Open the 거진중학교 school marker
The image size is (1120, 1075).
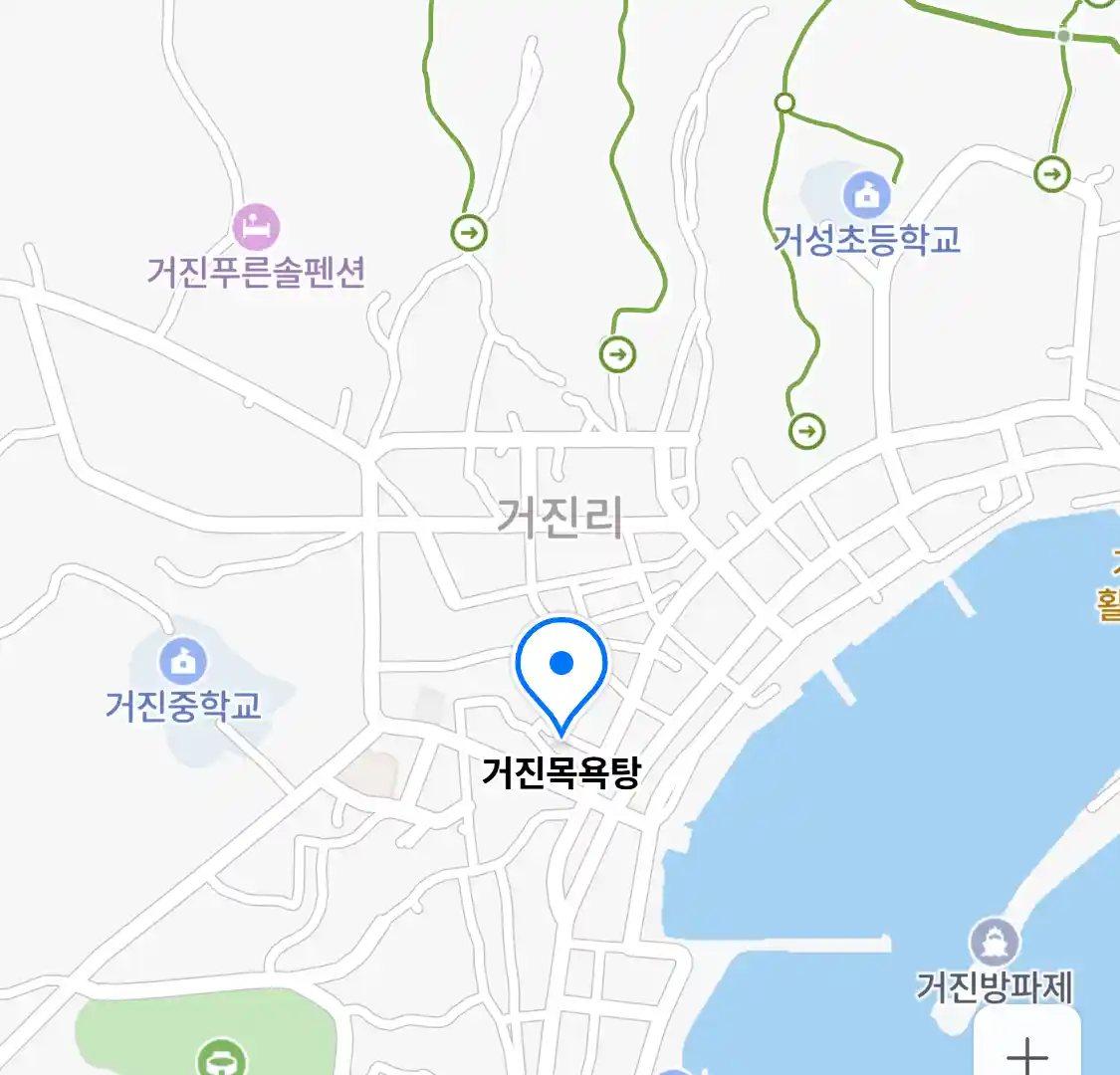[183, 661]
